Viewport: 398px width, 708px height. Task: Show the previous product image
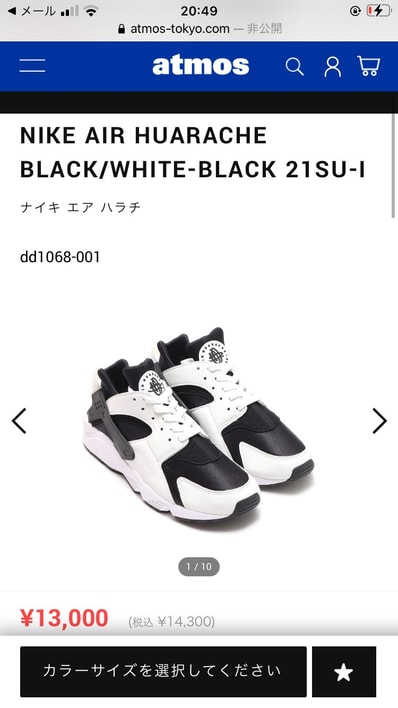coord(19,421)
